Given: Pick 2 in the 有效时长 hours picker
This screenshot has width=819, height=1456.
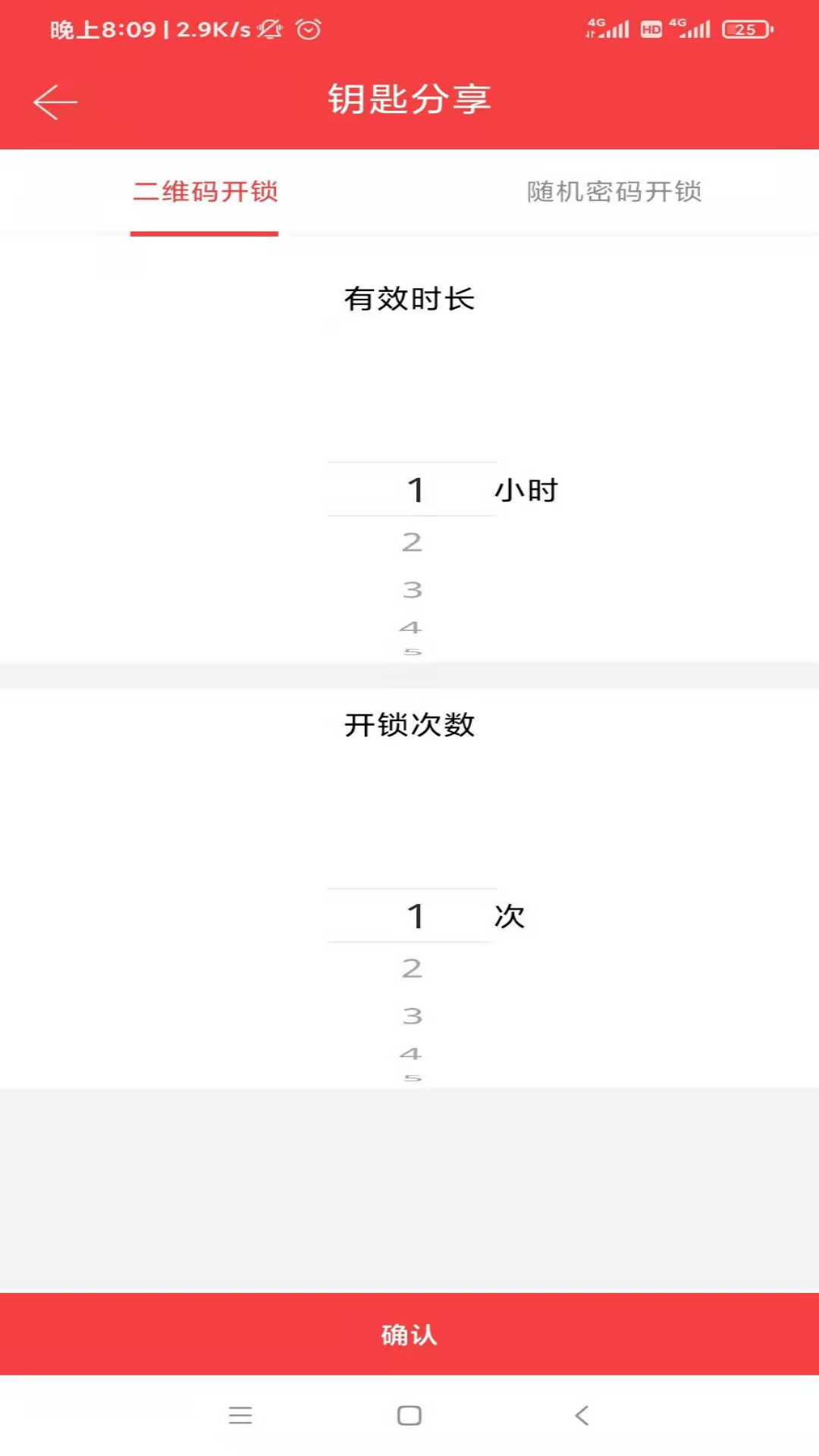Looking at the screenshot, I should click(412, 542).
